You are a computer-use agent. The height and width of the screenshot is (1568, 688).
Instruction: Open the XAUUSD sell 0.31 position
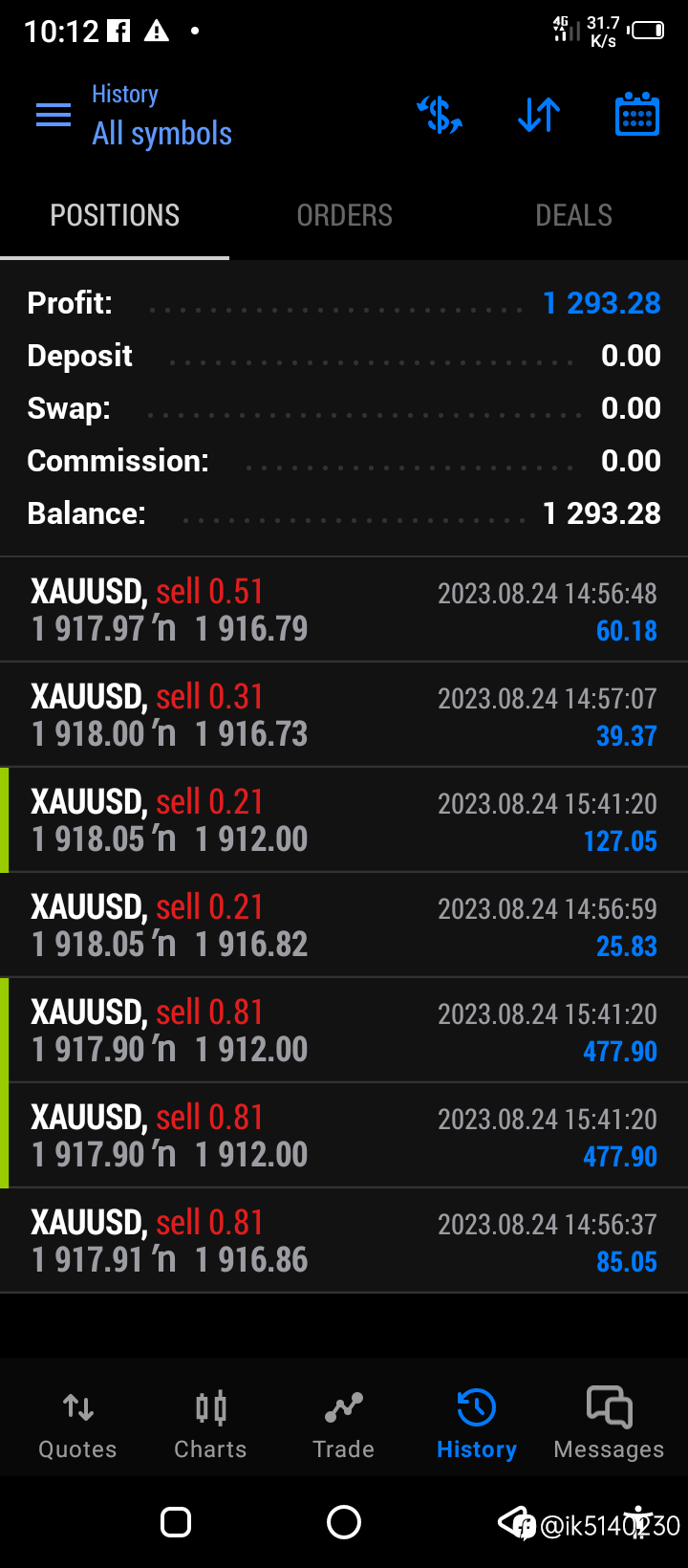[344, 715]
